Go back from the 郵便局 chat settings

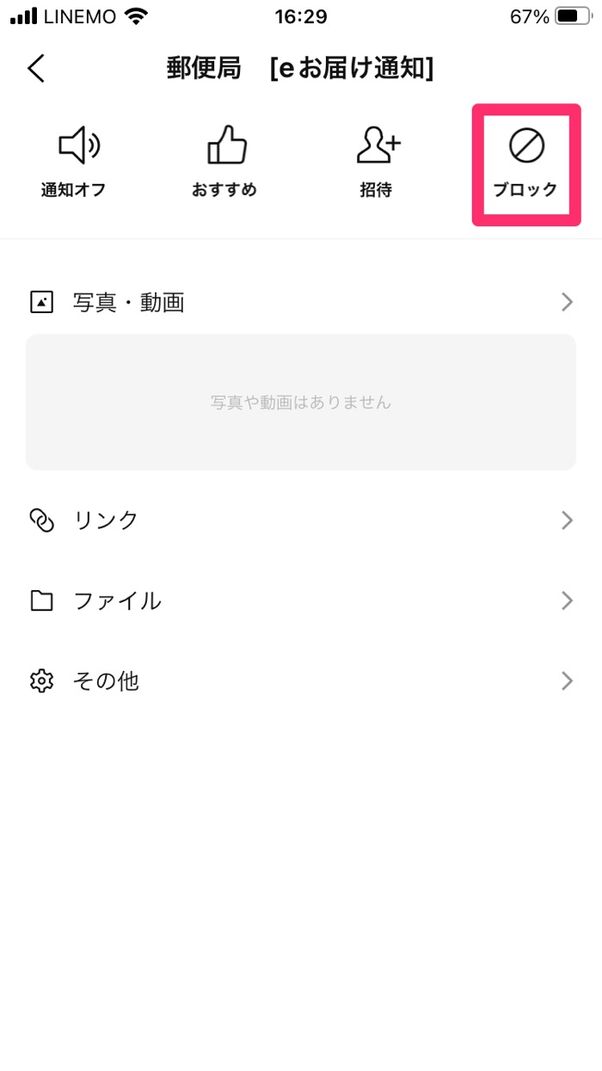point(36,69)
